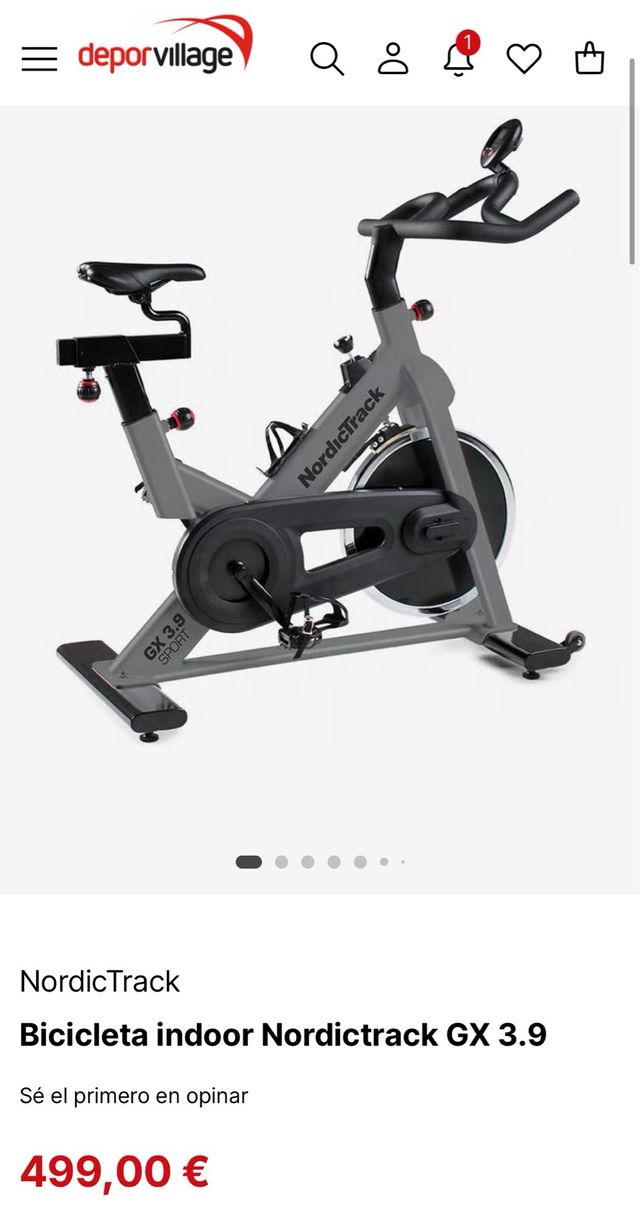
Task: Open the shopping bag
Action: (x=590, y=59)
